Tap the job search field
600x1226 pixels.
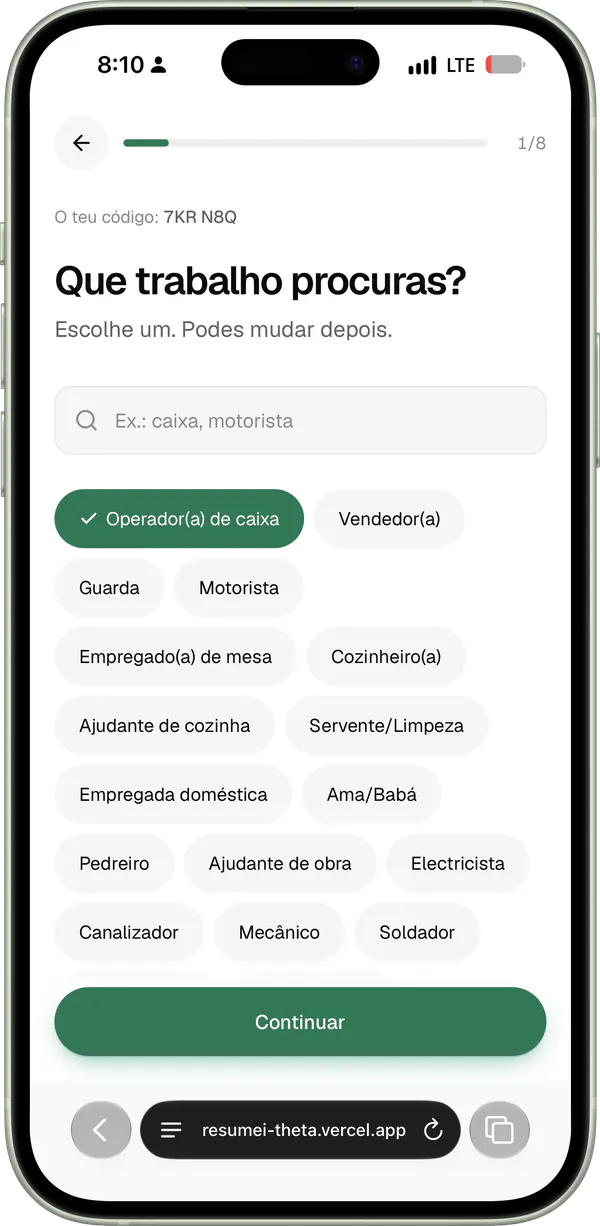300,421
